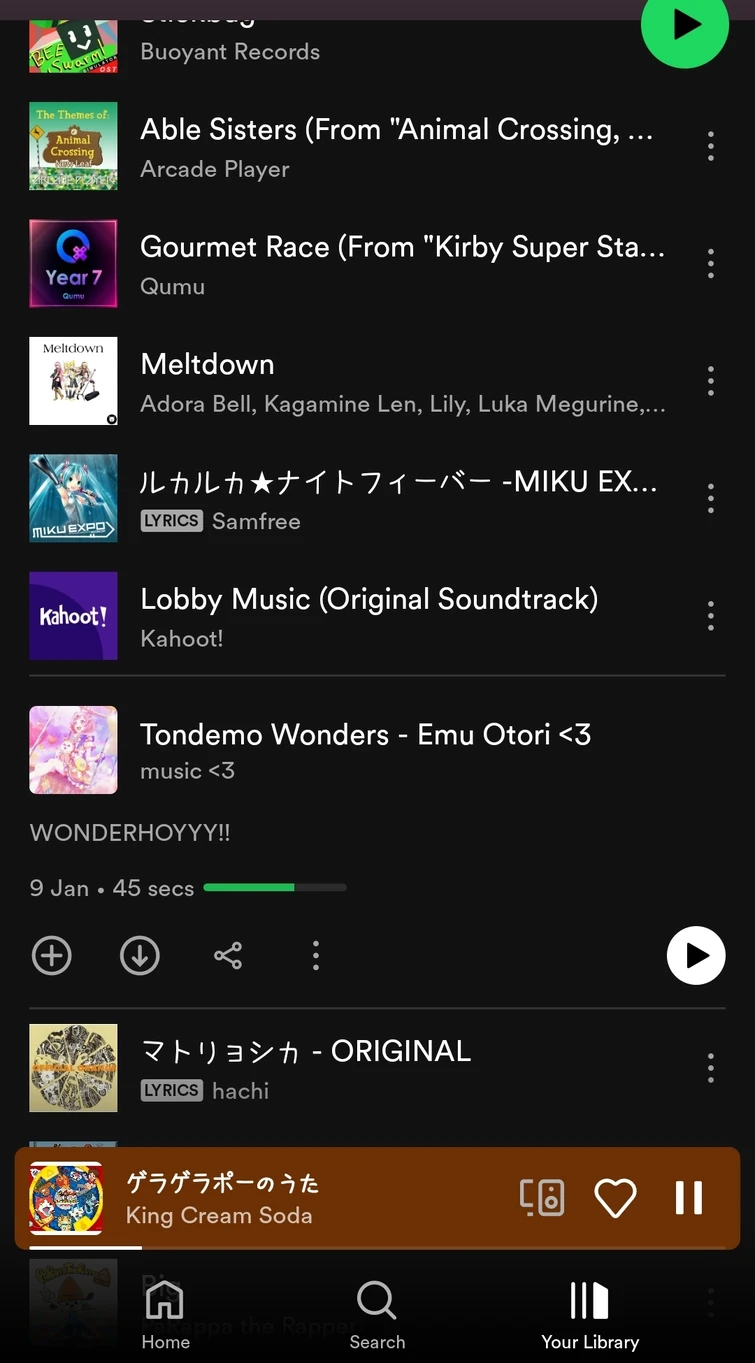Select the Connect to a device icon
755x1363 pixels.
(x=541, y=1197)
